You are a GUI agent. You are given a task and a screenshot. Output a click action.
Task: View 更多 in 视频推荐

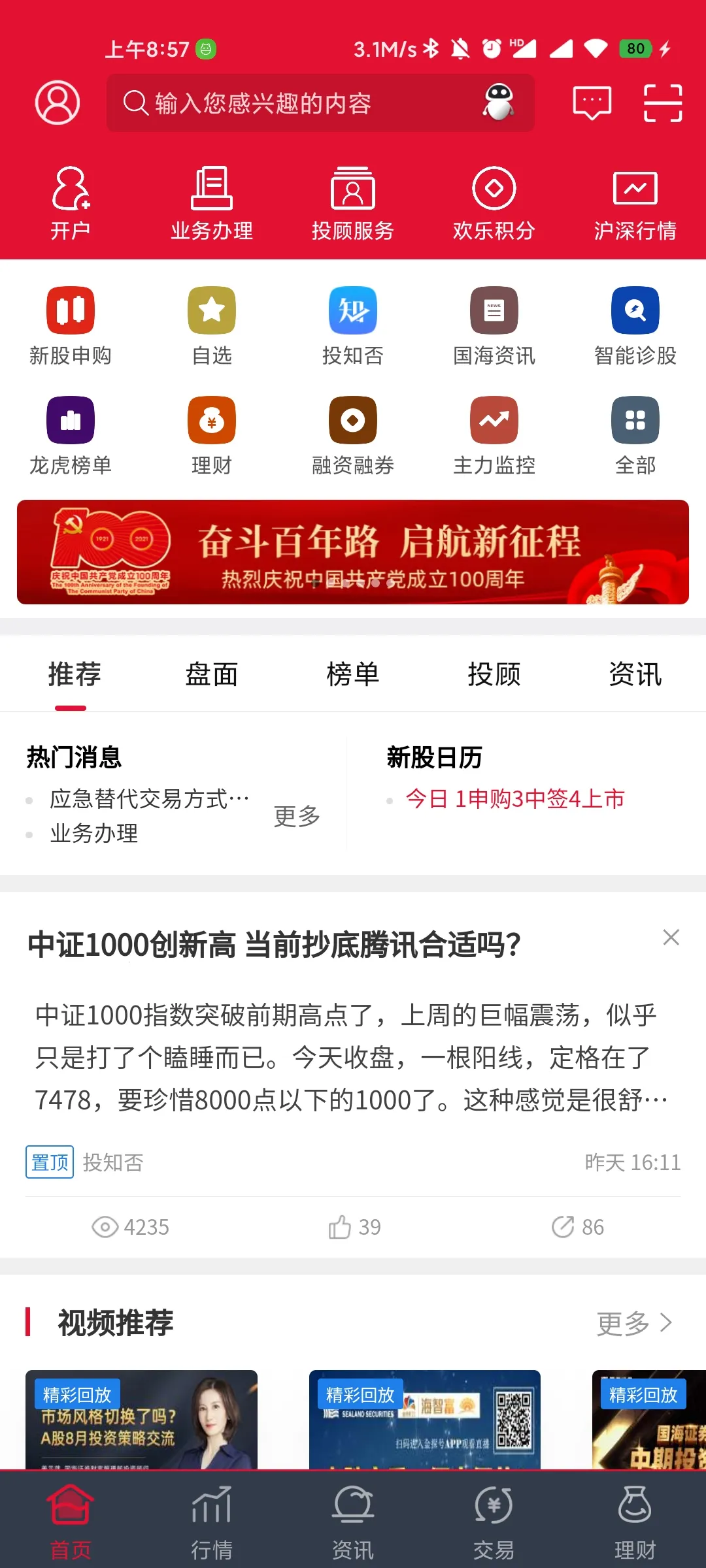pos(634,1324)
